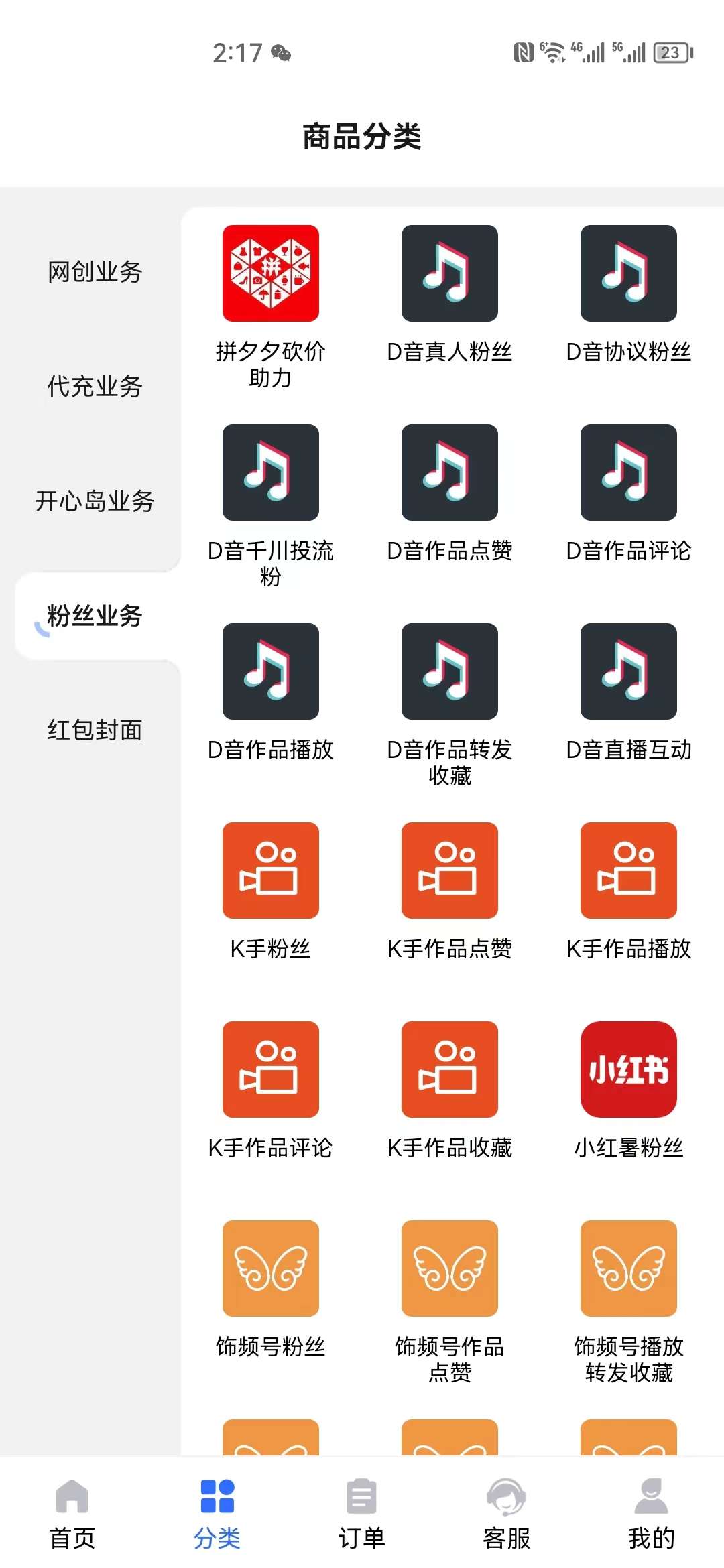This screenshot has width=724, height=1568.
Task: Open D音作品评论
Action: 629,494
